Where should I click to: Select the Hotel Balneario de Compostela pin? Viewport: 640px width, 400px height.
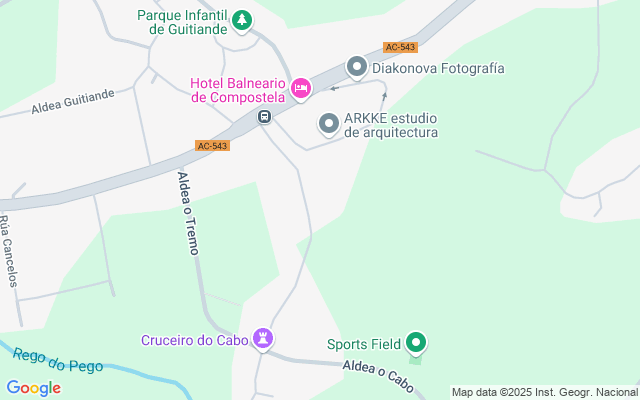[x=300, y=89]
